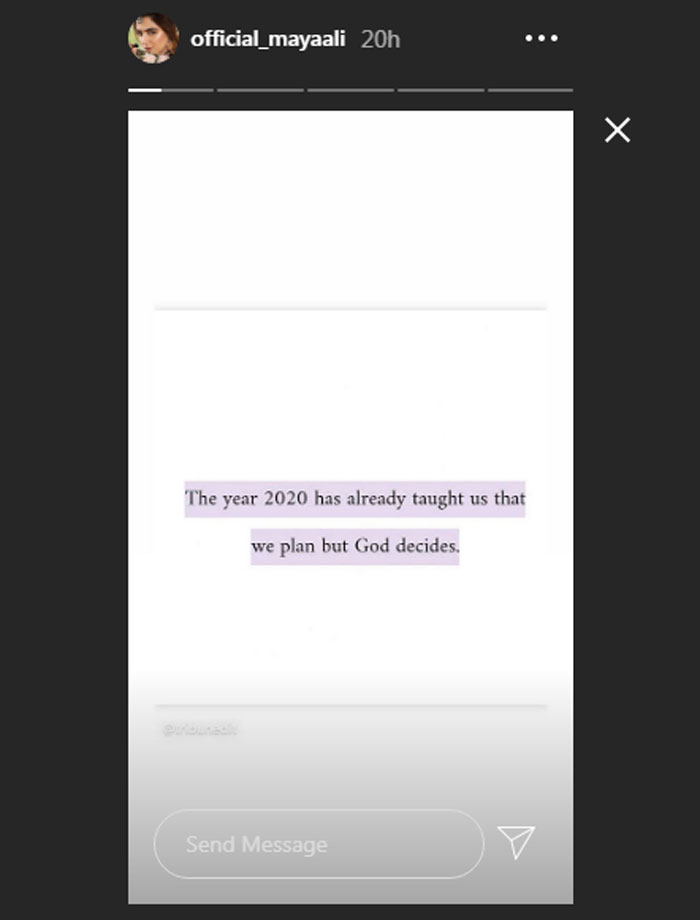Close the story viewer

617,129
